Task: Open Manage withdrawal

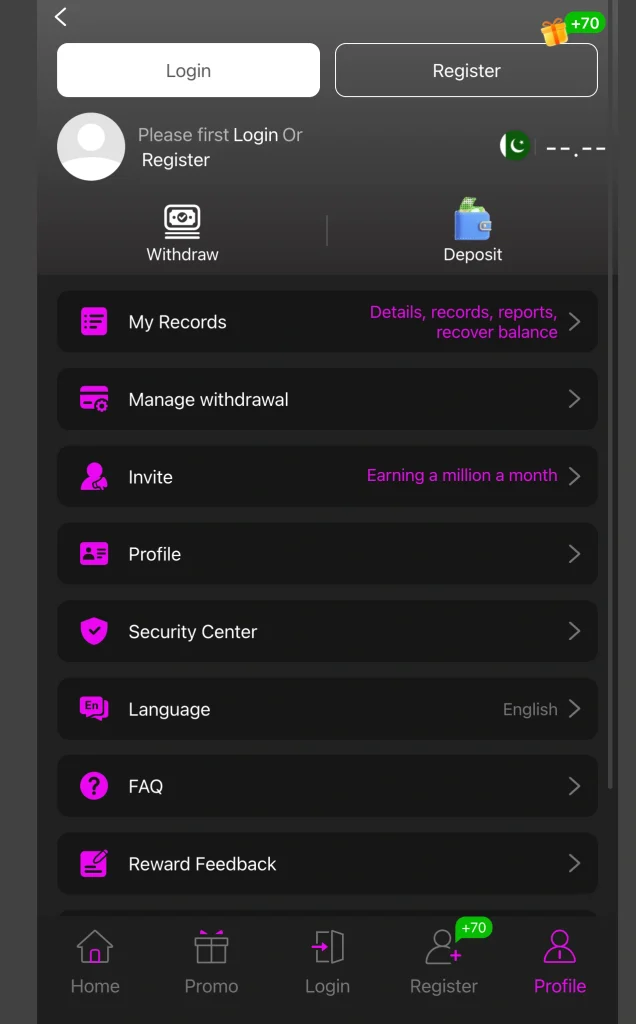Action: [327, 399]
